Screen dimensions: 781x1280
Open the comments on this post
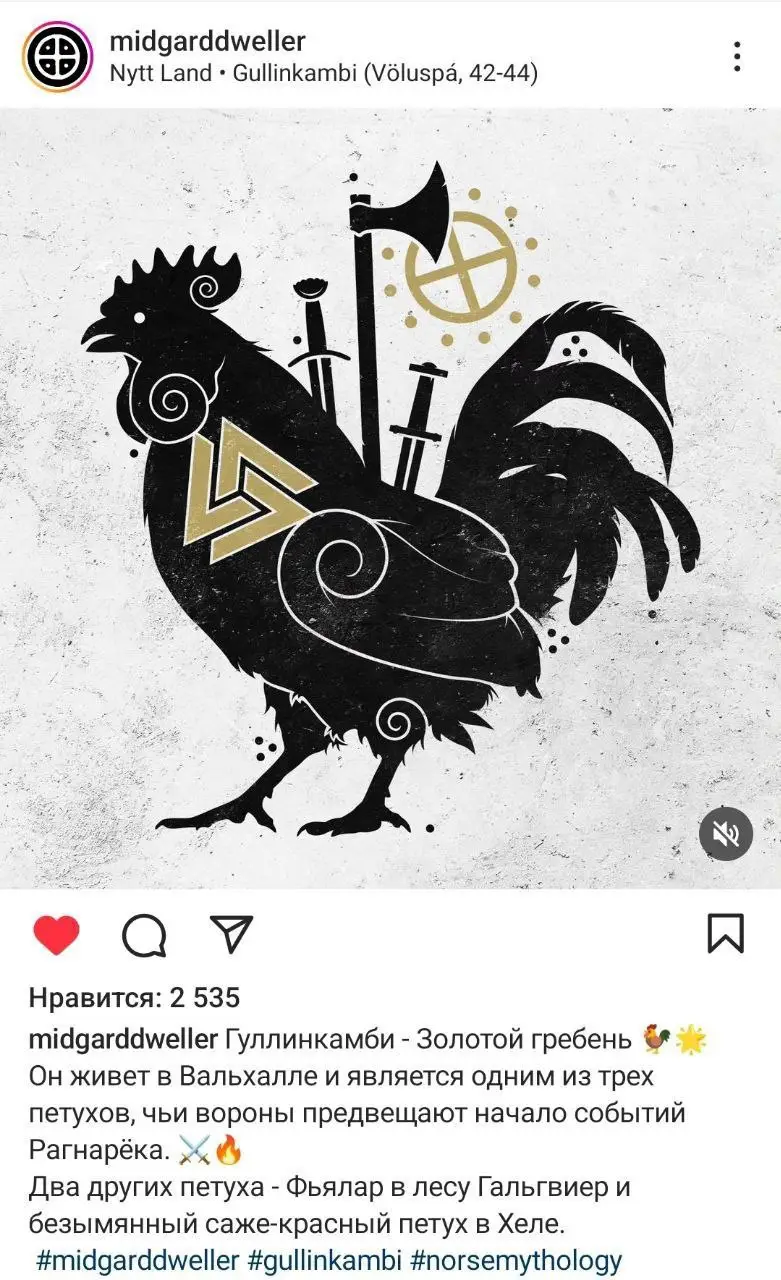click(x=144, y=935)
